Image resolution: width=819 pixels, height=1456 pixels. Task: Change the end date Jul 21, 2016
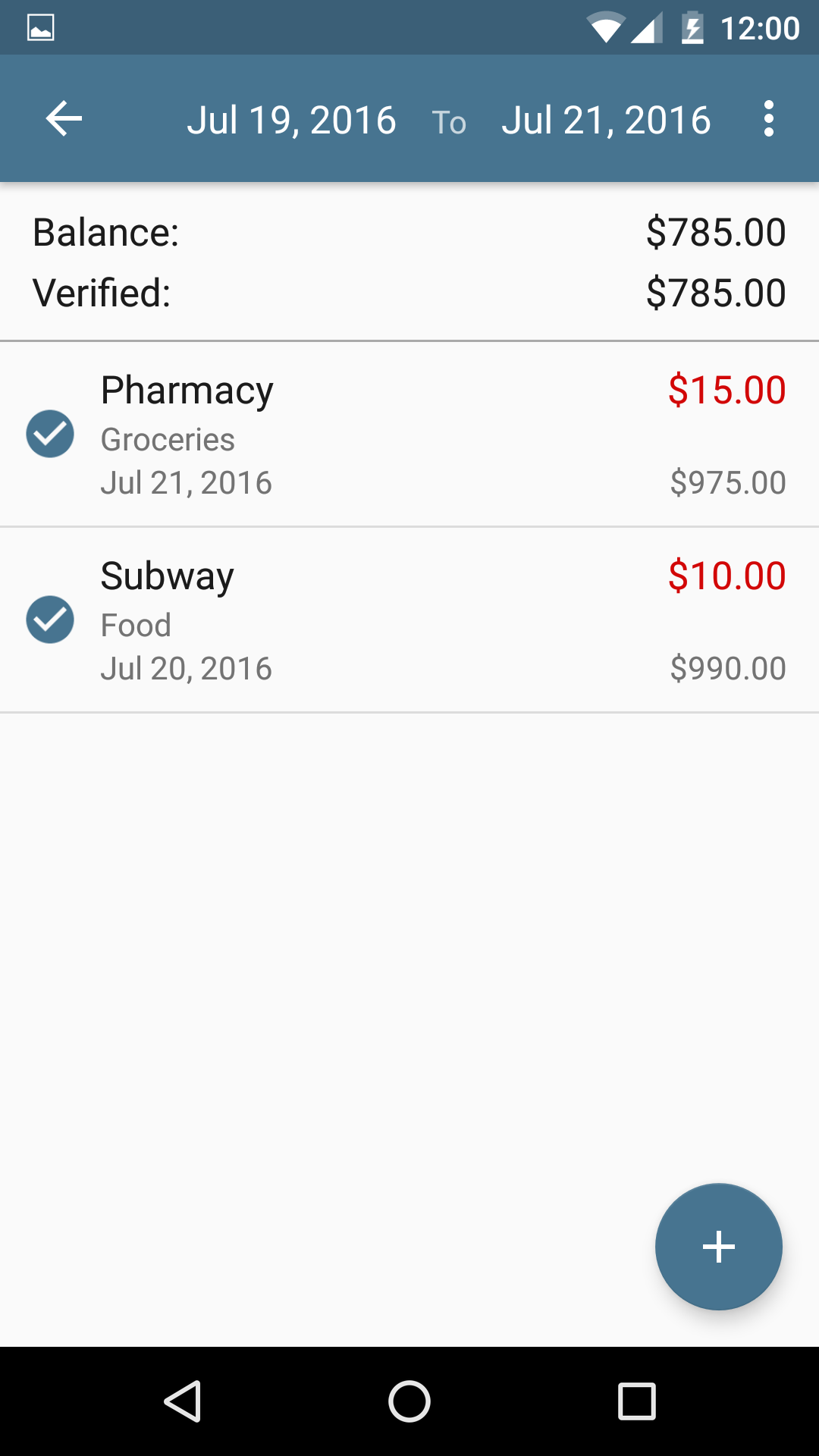pos(606,120)
